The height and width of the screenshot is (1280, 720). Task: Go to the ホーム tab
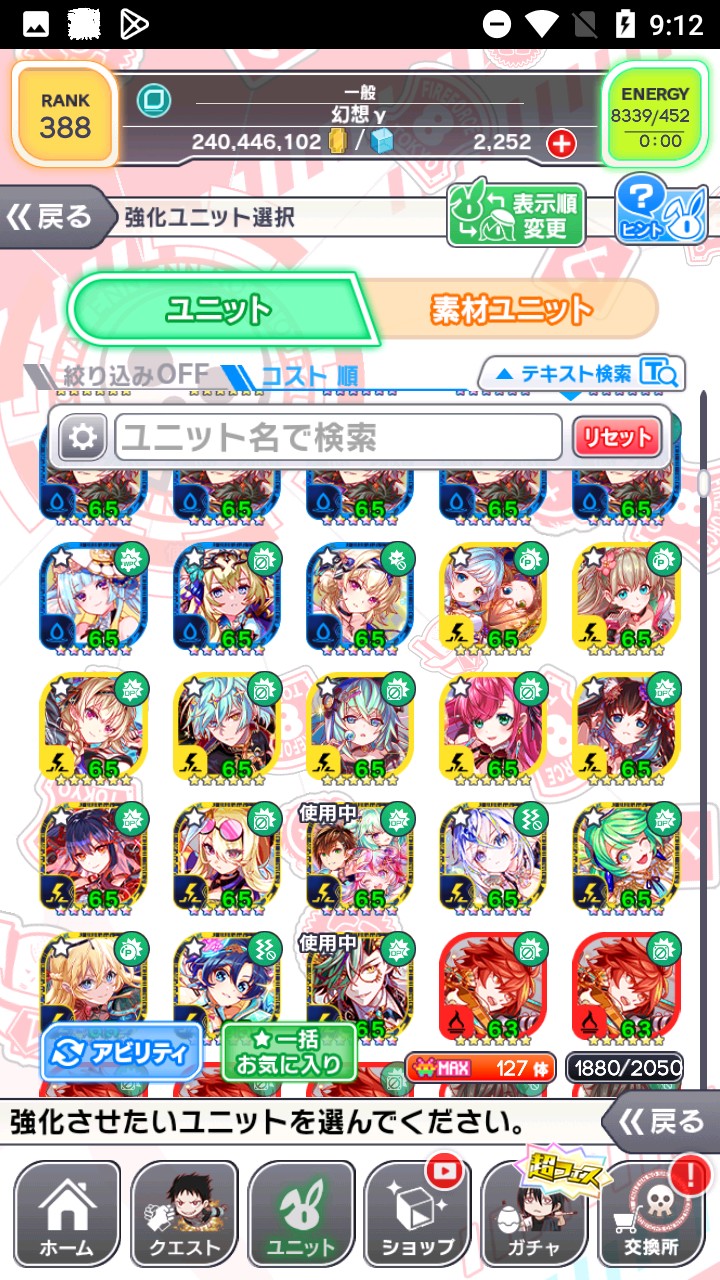coord(66,1213)
